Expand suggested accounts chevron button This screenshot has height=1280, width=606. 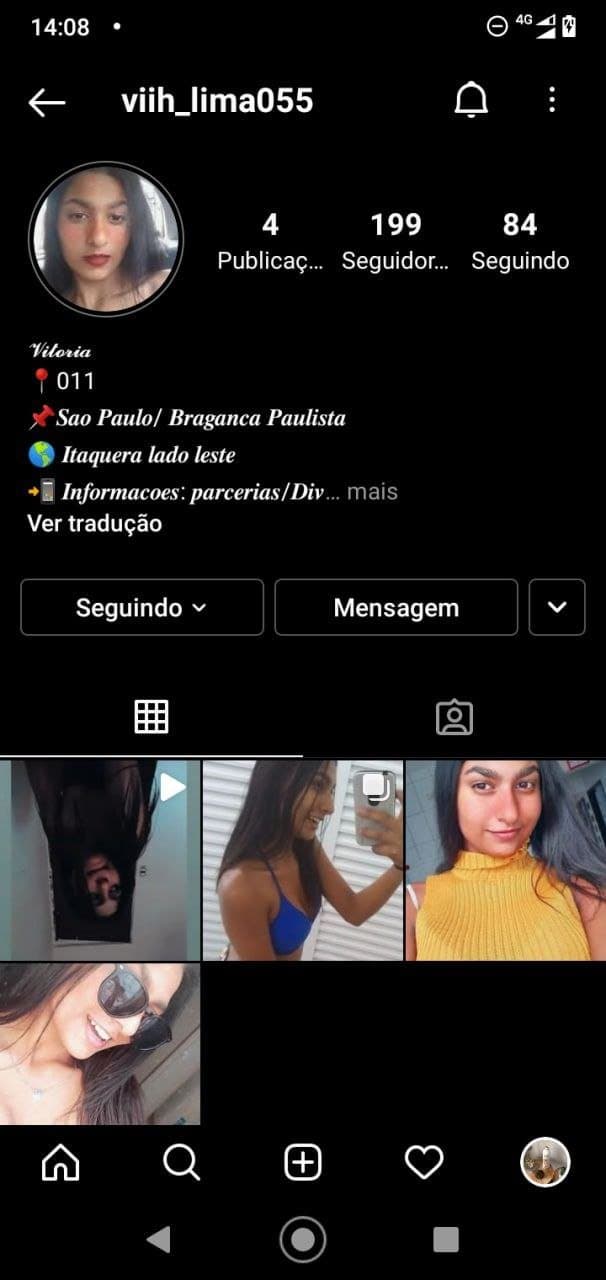557,607
